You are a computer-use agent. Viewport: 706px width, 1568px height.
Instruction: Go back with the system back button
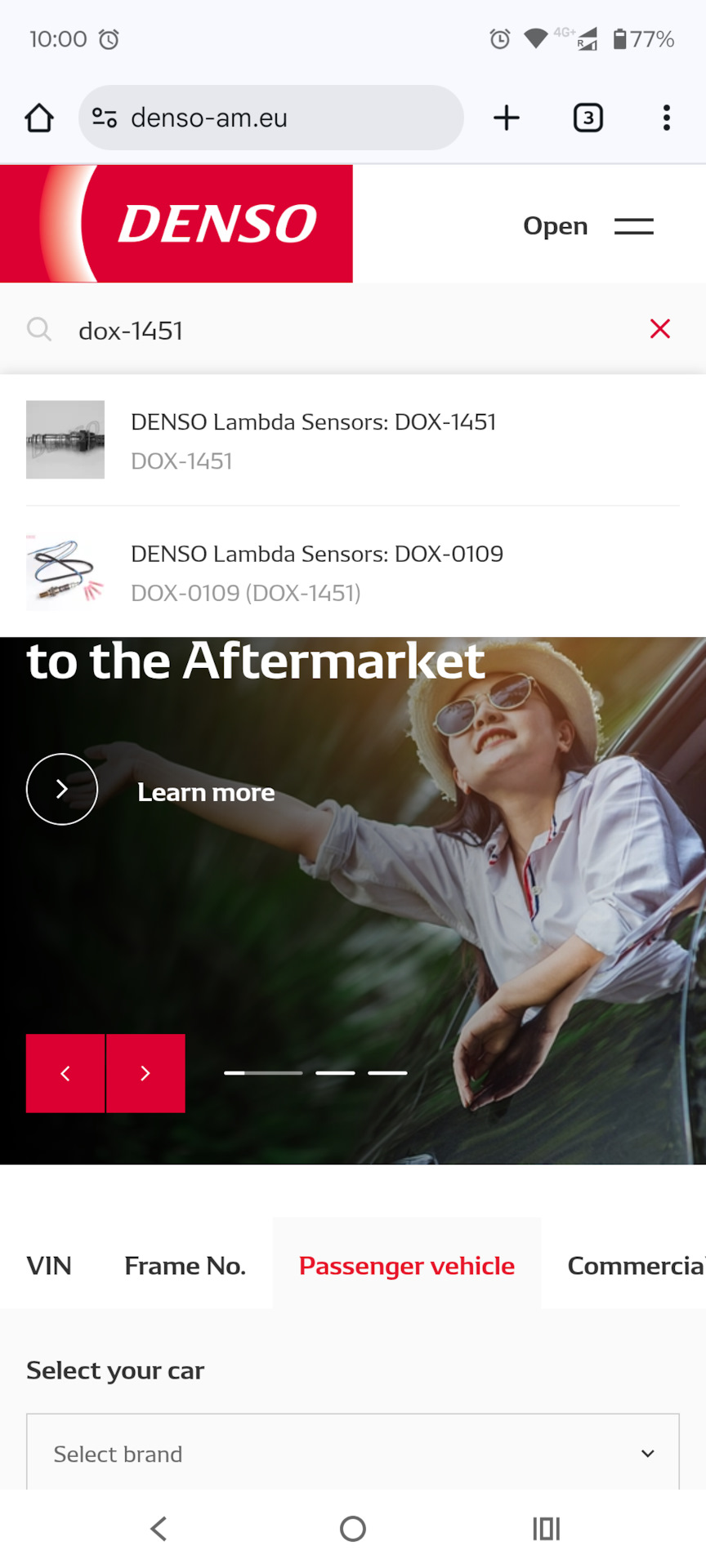tap(159, 1528)
